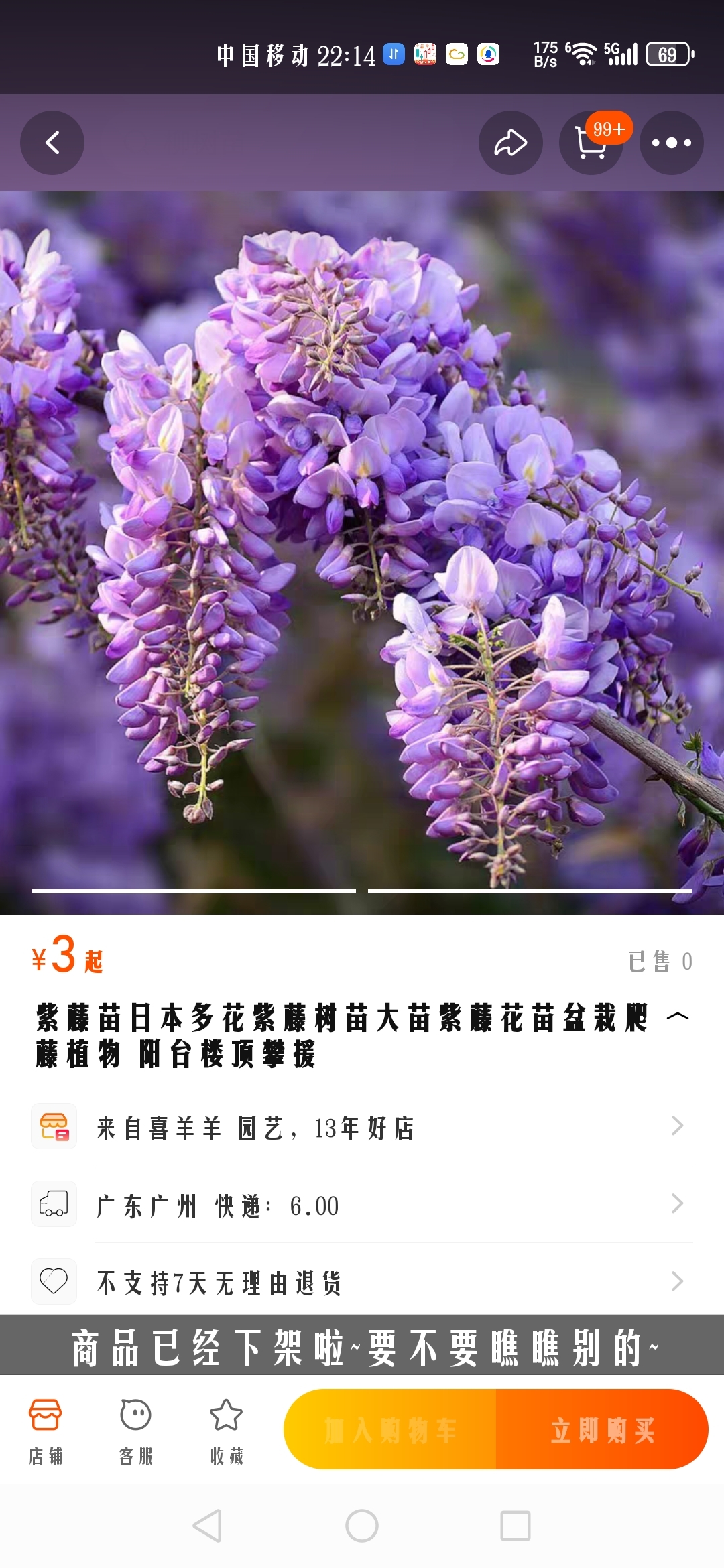Tap the system home button
This screenshot has height=1568, width=724.
coord(362,1526)
